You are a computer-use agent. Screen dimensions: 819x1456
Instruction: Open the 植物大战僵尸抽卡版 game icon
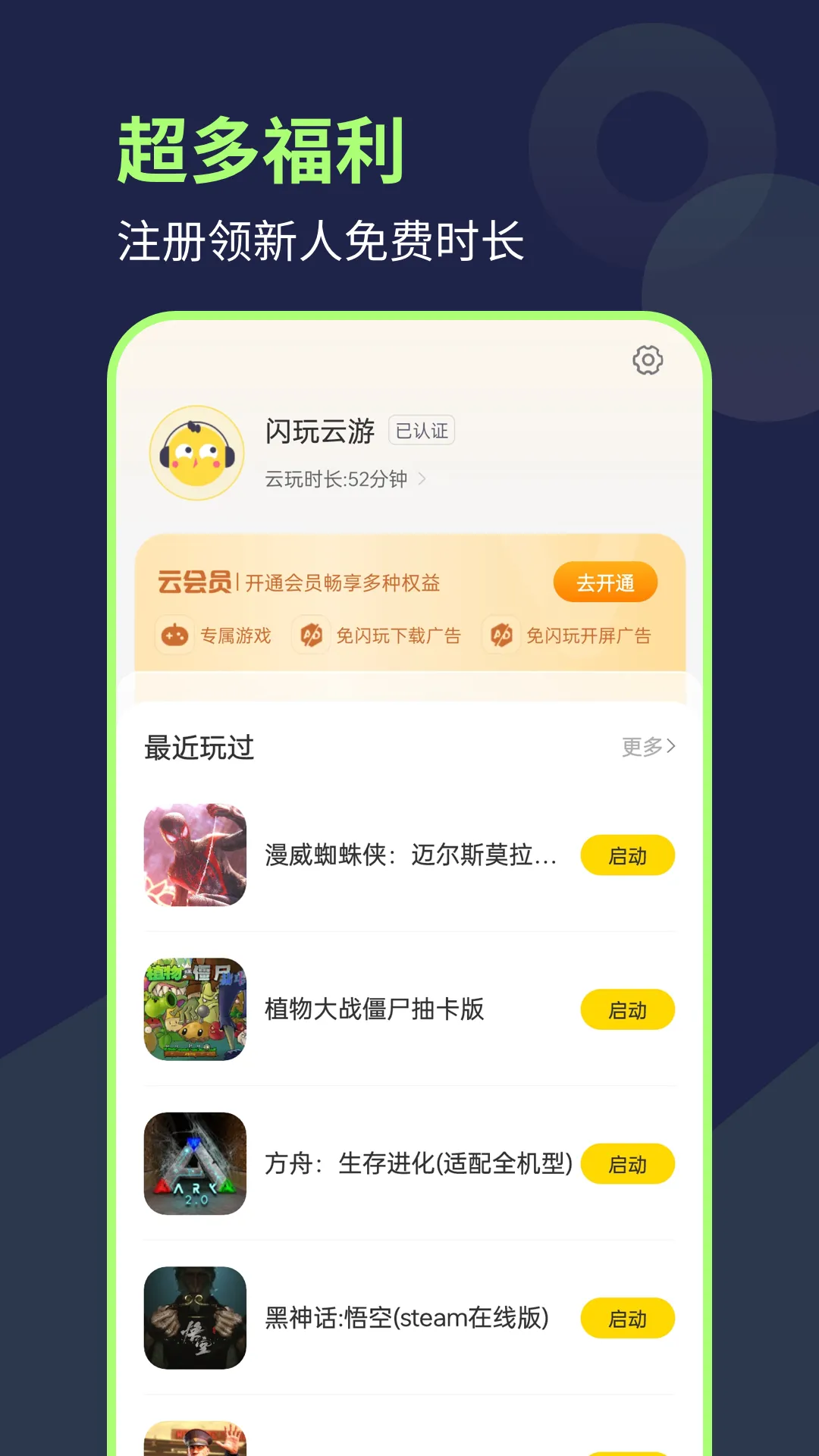[195, 1010]
